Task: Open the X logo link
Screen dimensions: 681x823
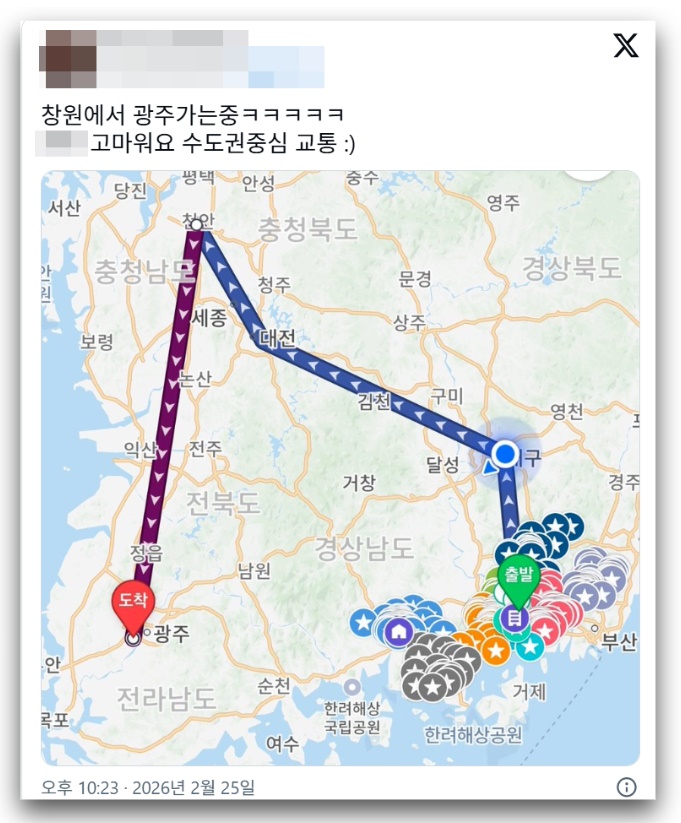Action: coord(626,47)
